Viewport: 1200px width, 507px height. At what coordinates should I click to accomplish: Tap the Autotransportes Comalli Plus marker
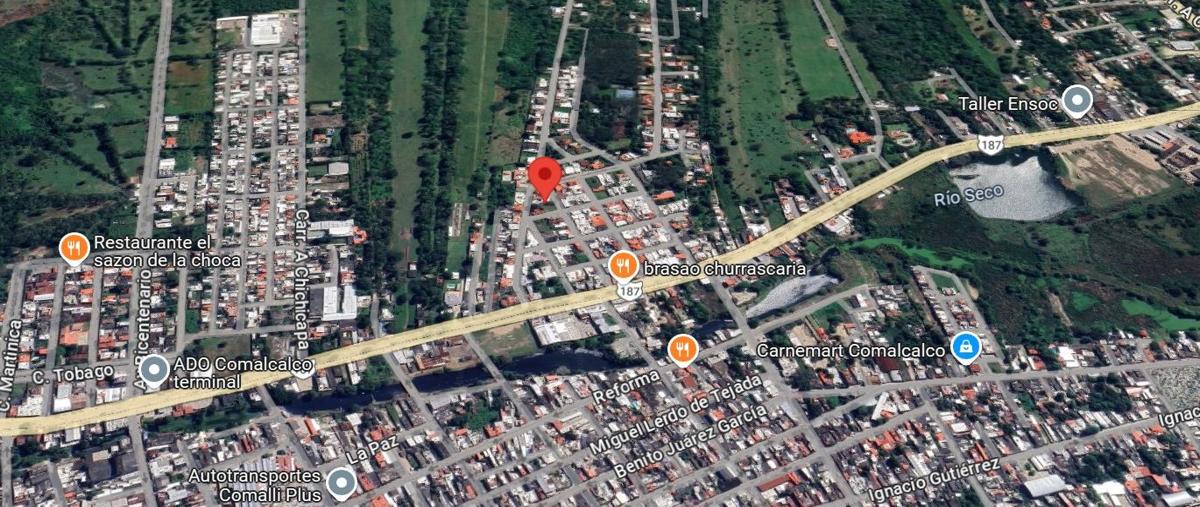[342, 484]
